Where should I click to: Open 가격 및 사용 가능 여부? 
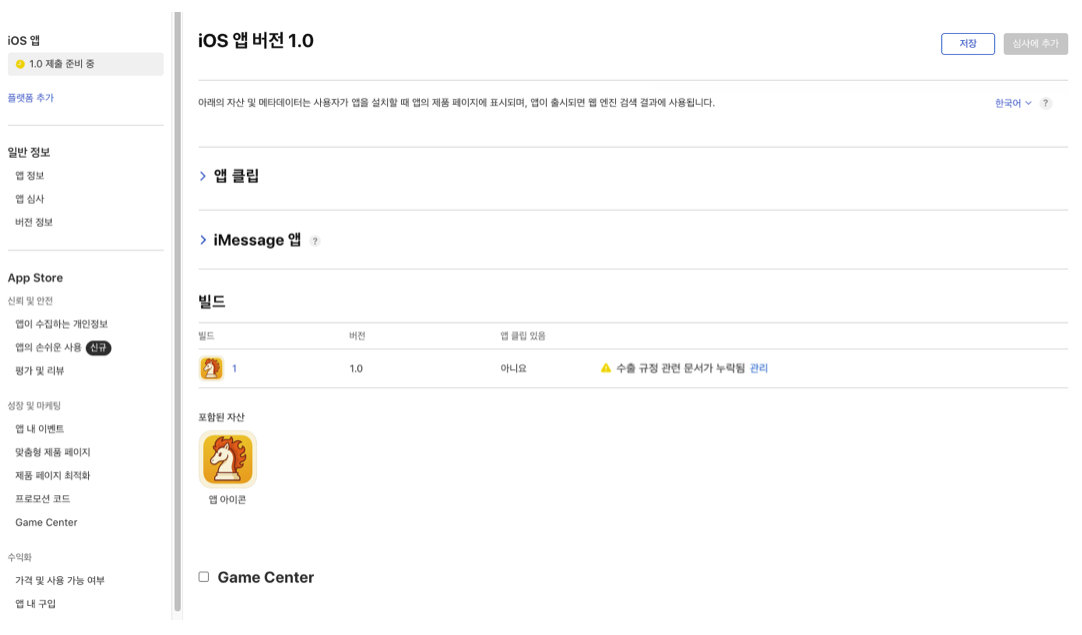[60, 580]
